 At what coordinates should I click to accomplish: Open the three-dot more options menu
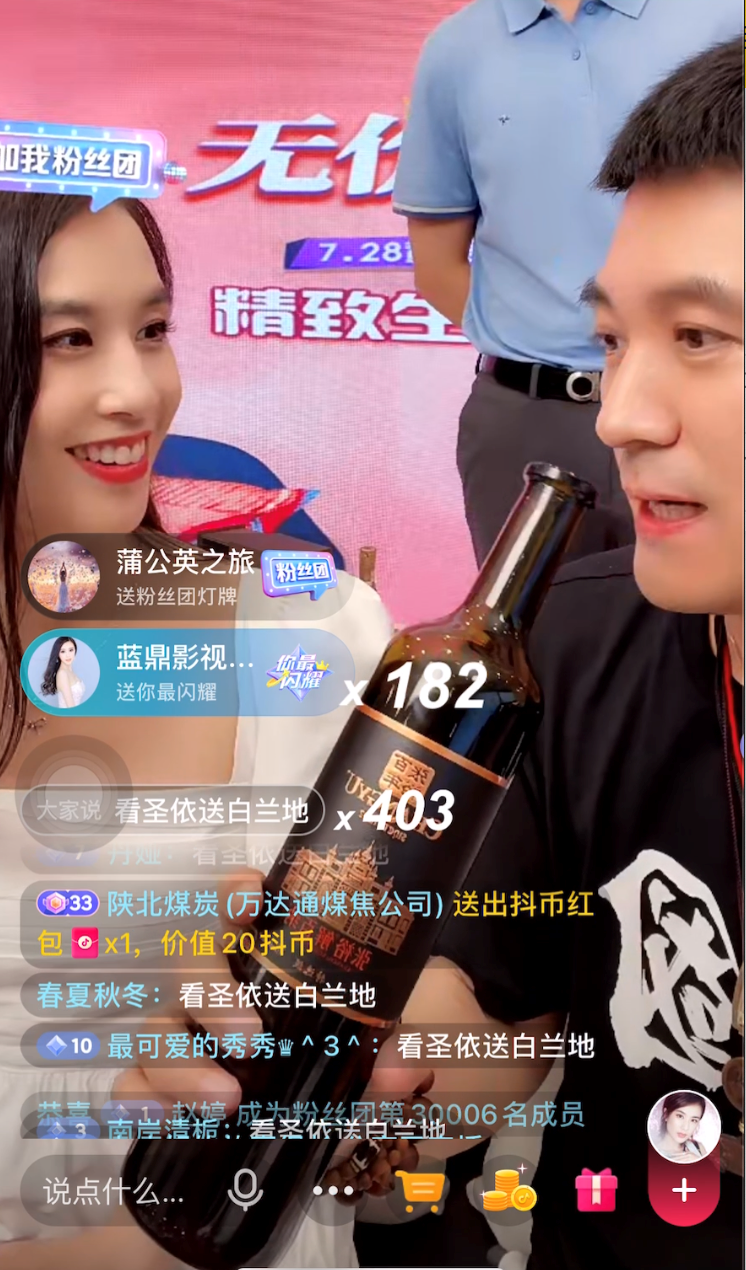coord(332,1191)
